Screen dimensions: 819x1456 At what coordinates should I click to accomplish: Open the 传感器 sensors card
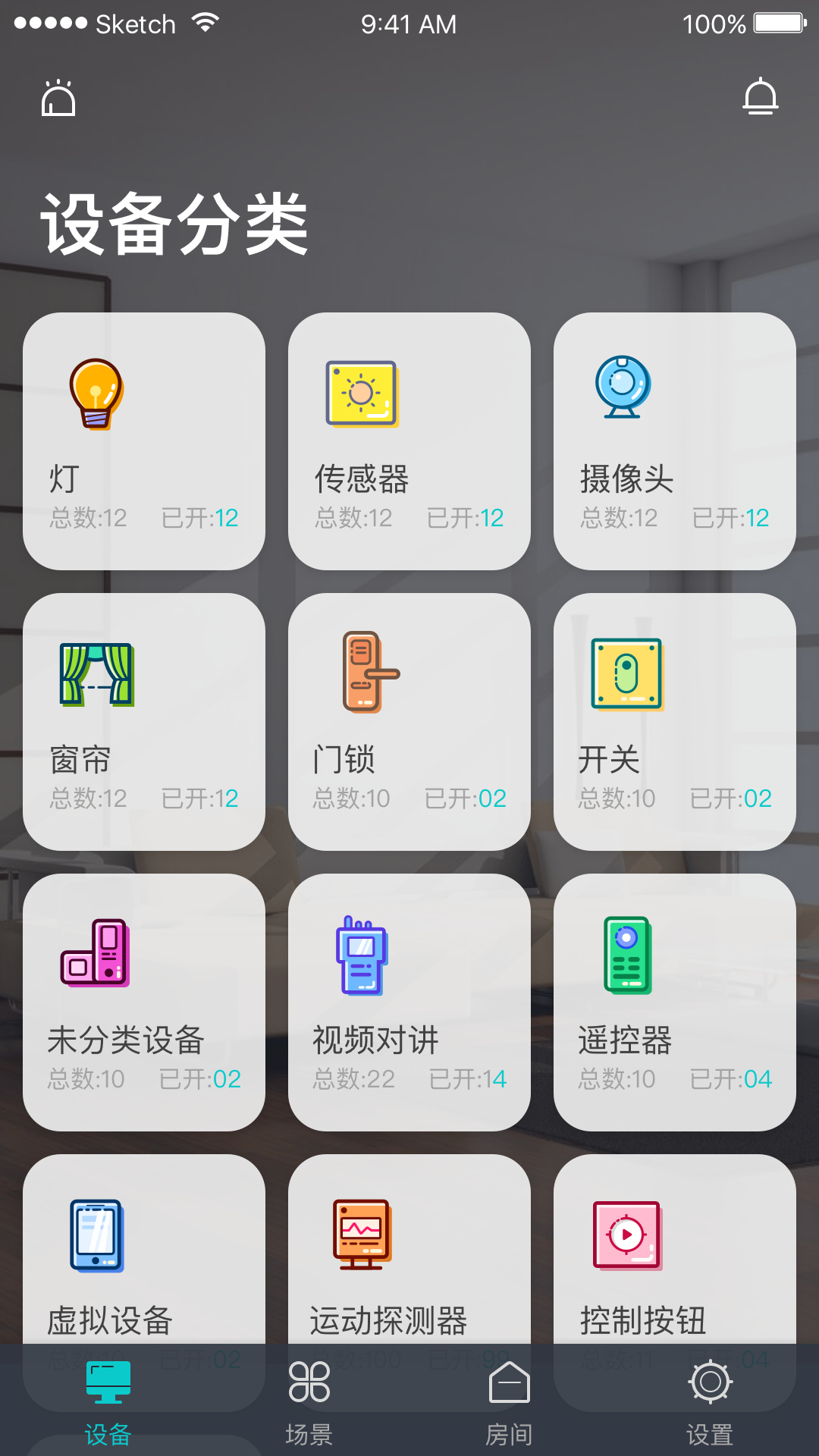(x=409, y=441)
